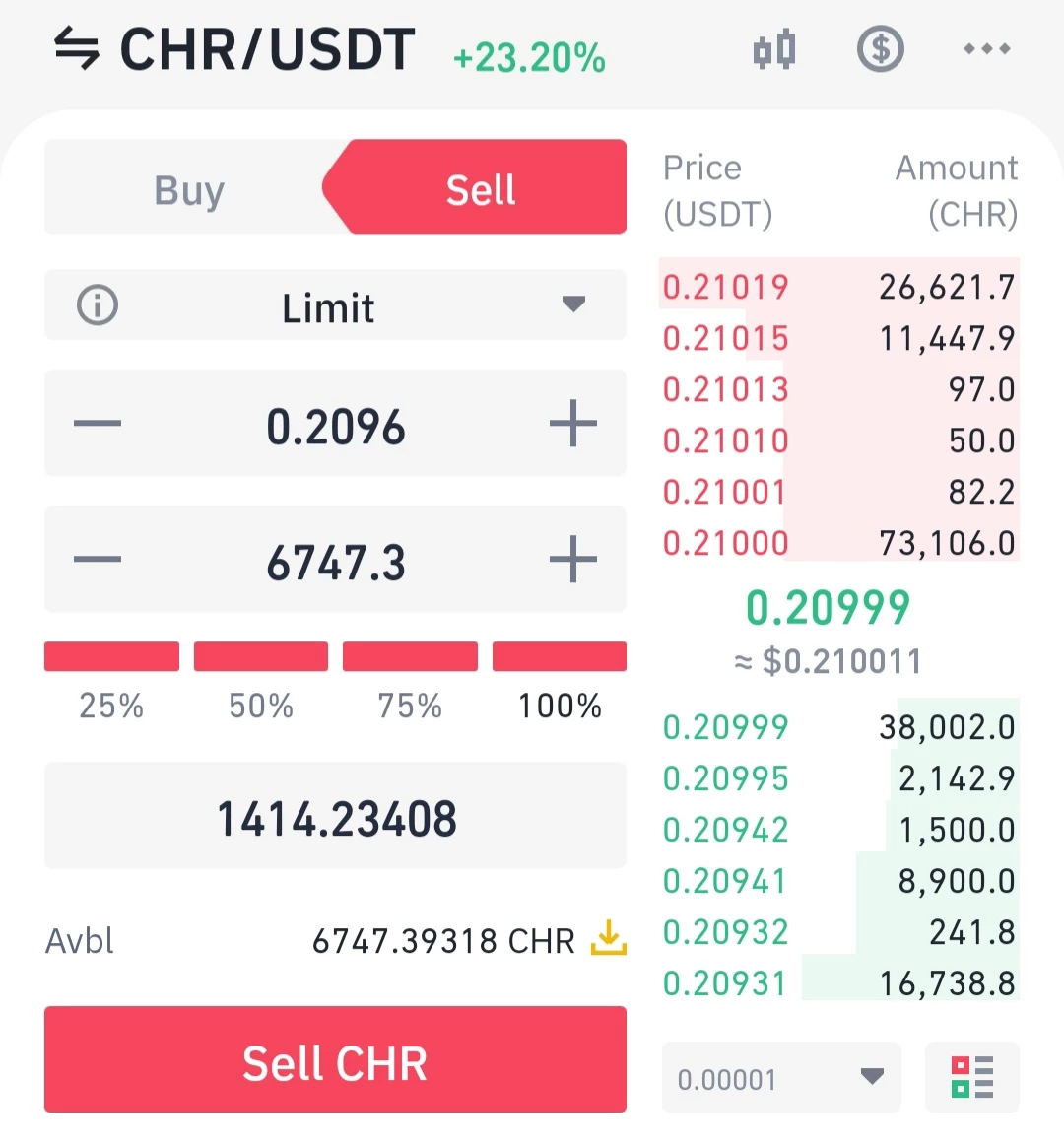
Task: Change the order book layout view
Action: tap(972, 1077)
